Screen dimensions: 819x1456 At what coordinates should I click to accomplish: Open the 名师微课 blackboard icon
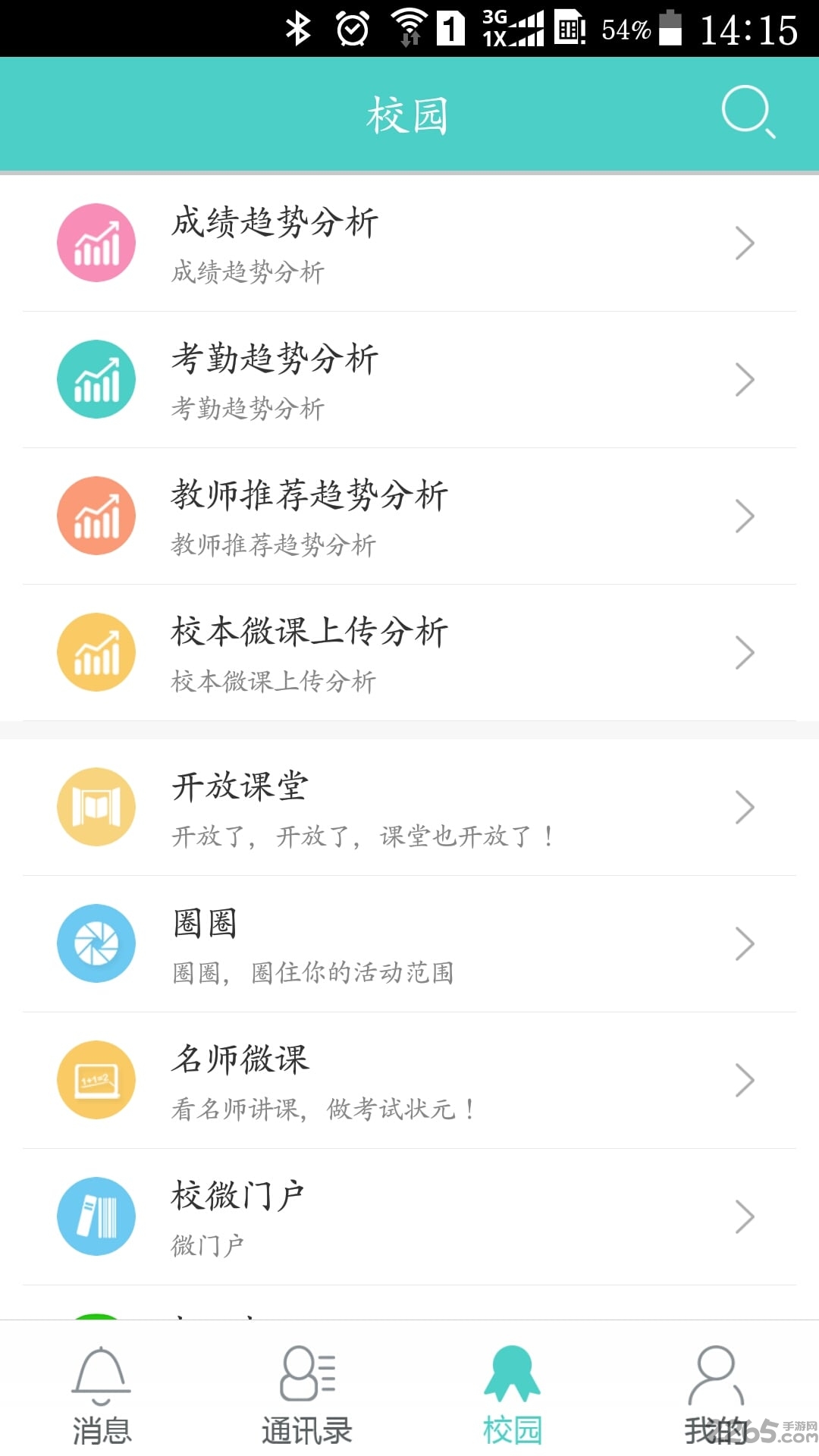point(96,1080)
